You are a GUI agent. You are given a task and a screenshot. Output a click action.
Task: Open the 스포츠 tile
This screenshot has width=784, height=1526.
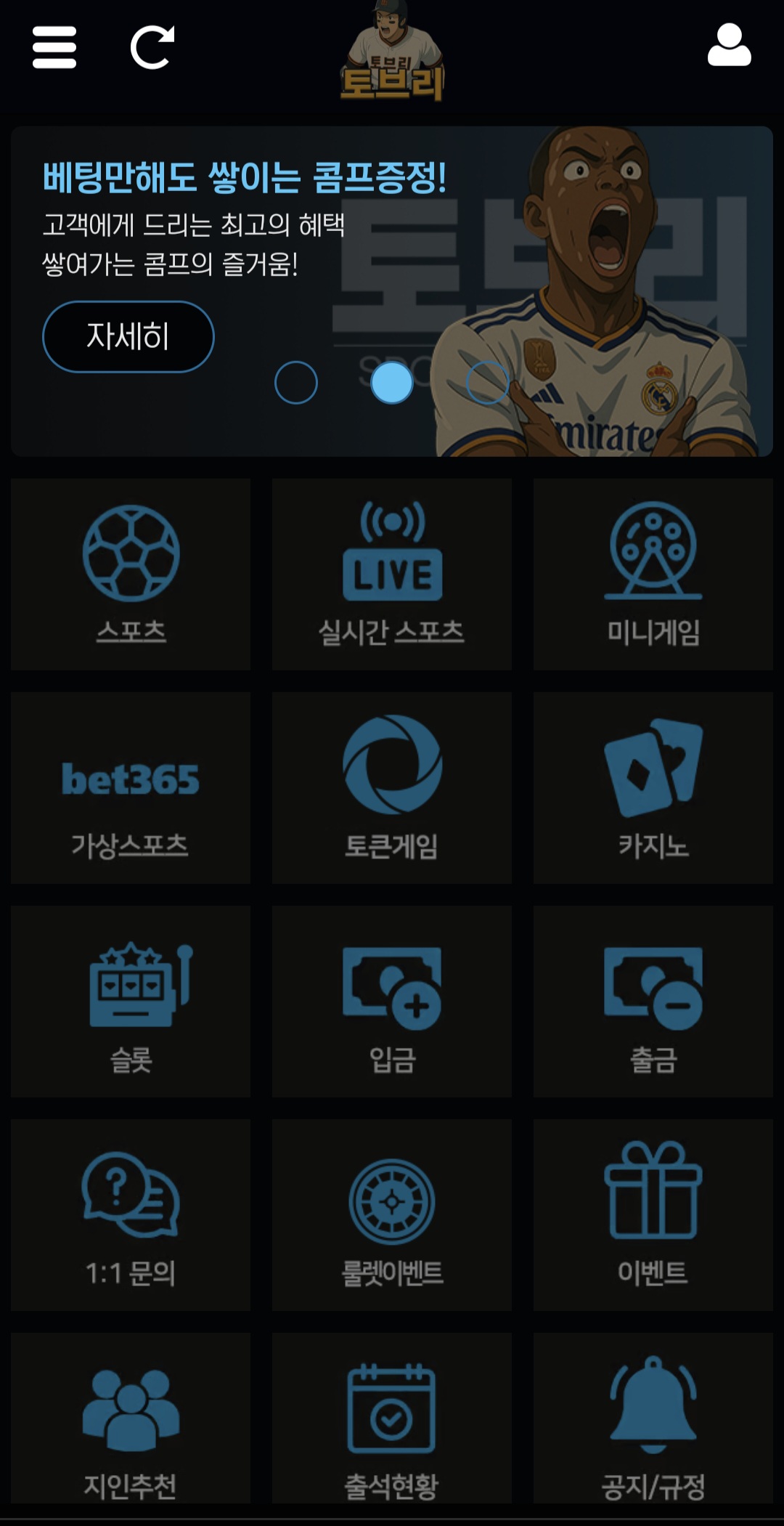point(131,574)
